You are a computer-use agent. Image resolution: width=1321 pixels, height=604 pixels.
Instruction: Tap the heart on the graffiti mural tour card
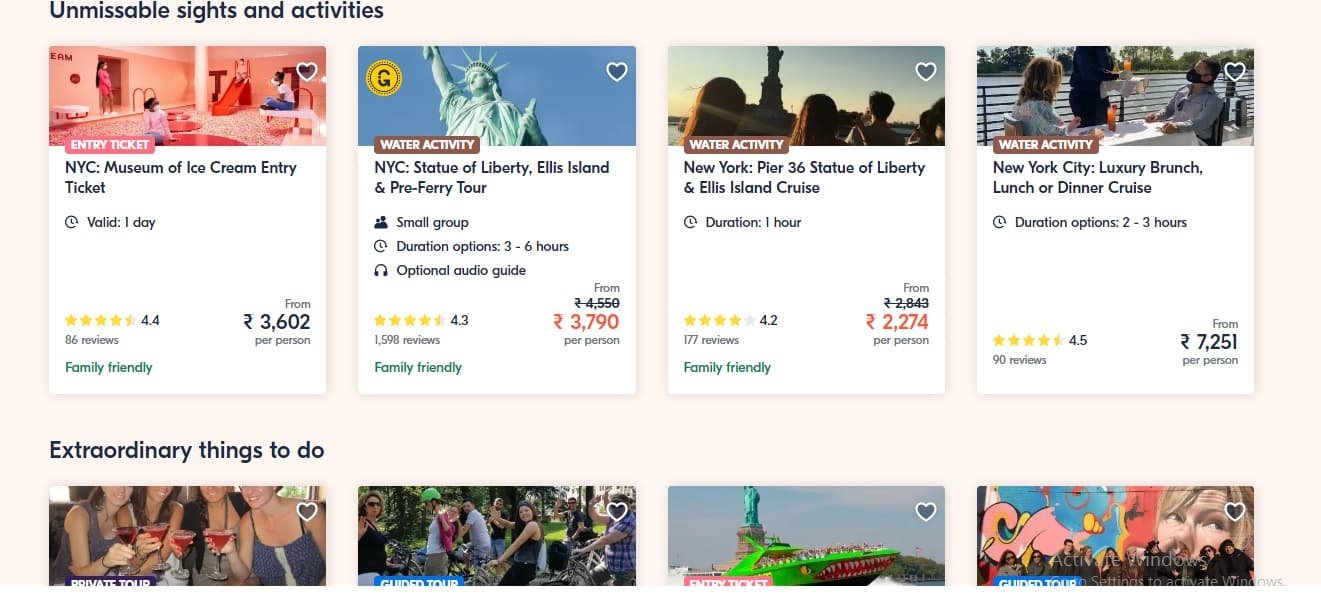pos(1235,512)
